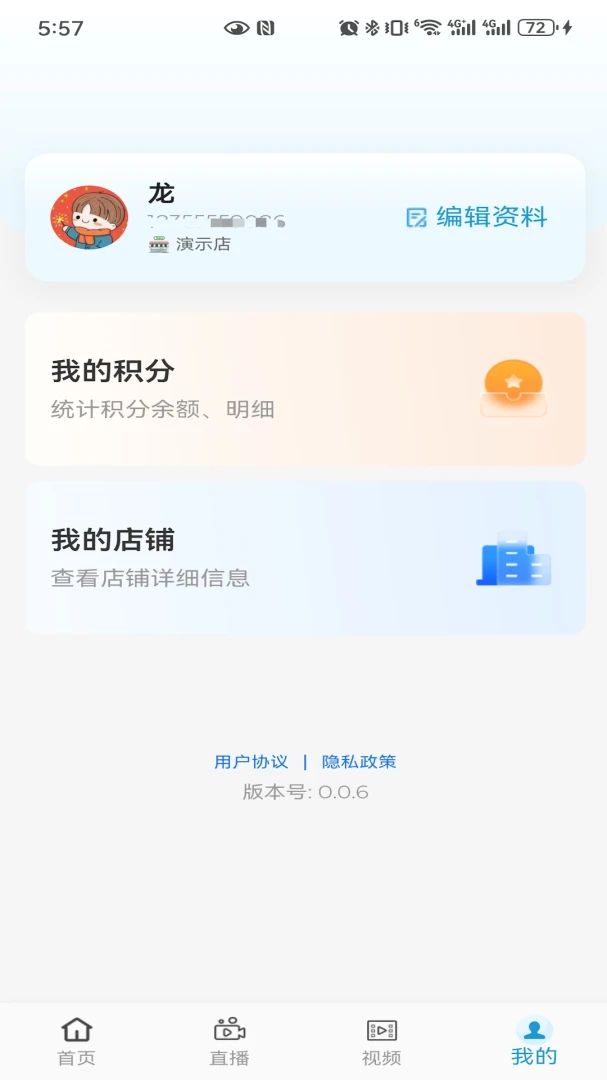
Task: Open the 用户协议 link
Action: pyautogui.click(x=251, y=762)
